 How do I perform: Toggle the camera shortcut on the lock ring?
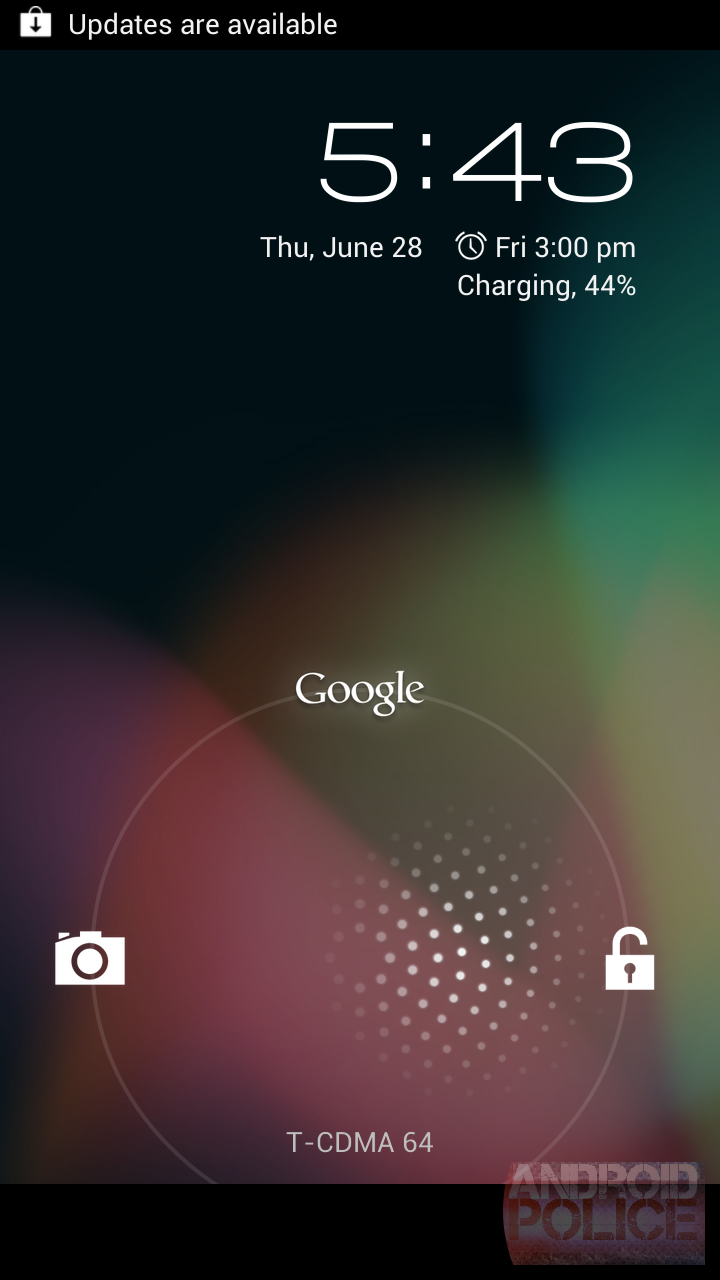coord(89,957)
